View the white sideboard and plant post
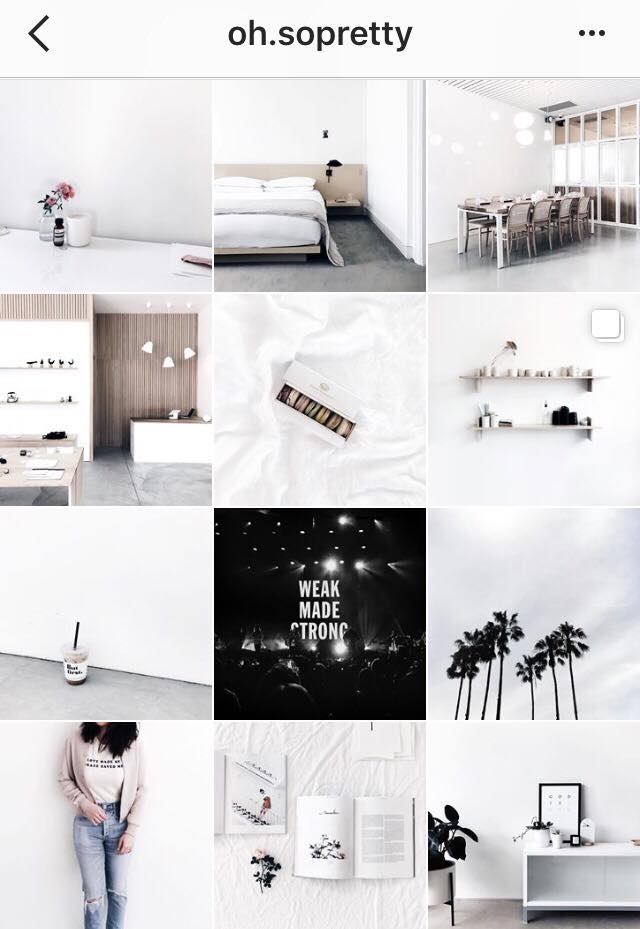This screenshot has width=640, height=929. click(x=534, y=826)
